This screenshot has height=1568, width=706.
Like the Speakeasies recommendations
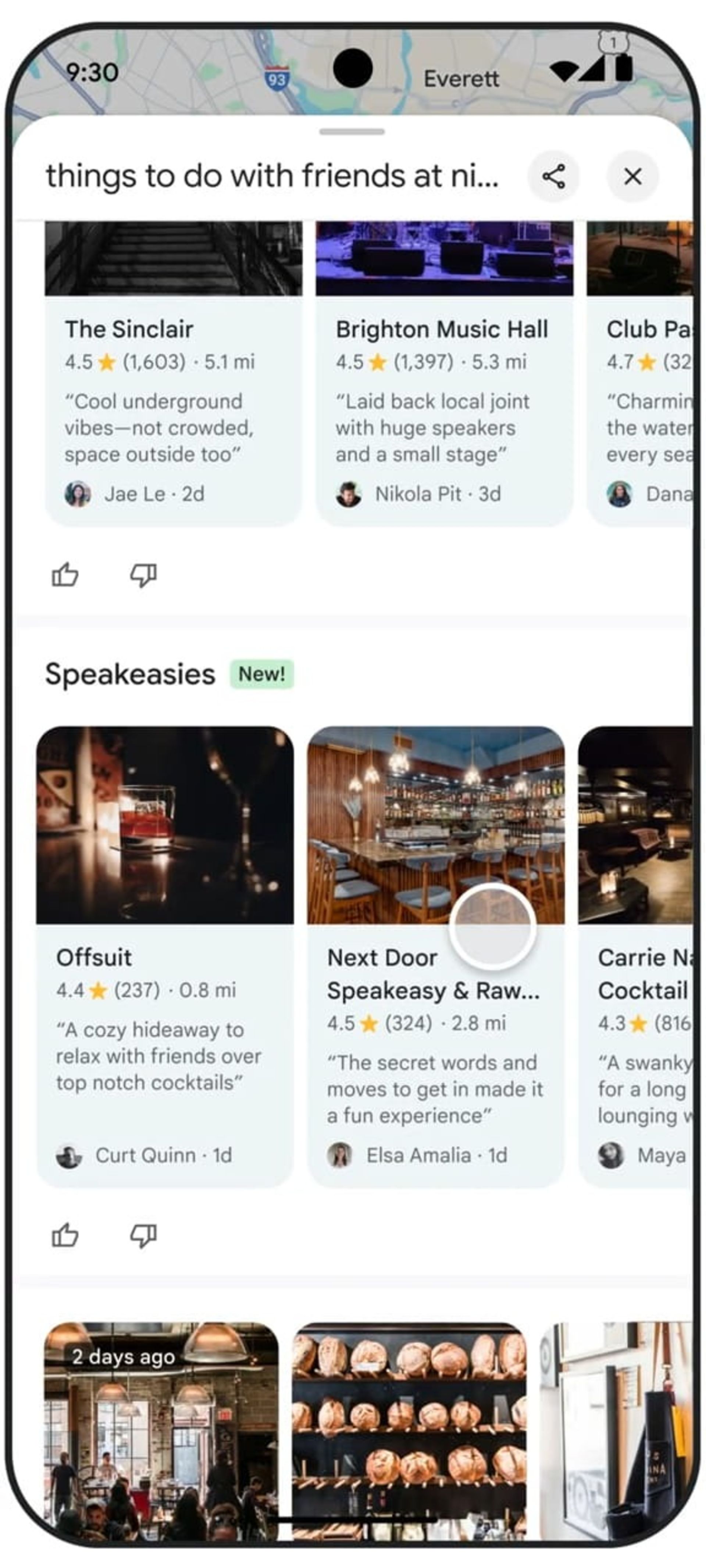click(x=65, y=1235)
